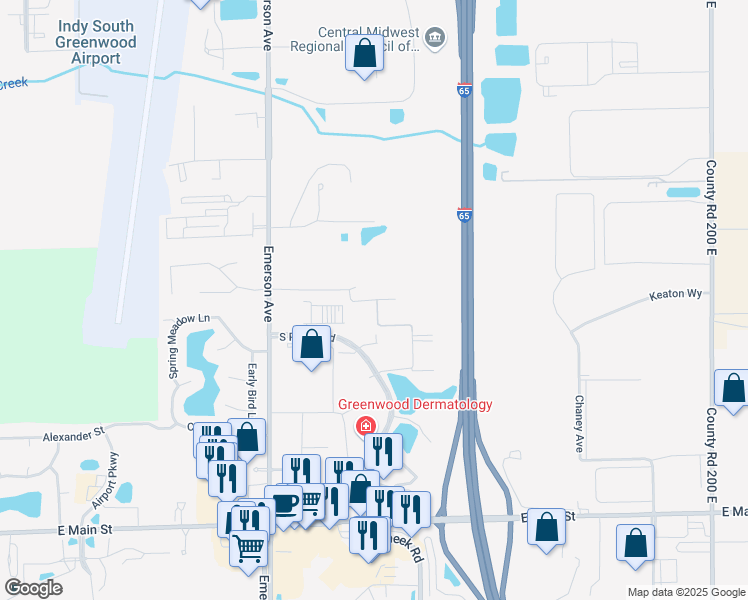Open the shopping cart marker below E Main St
748x600 pixels.
247,545
